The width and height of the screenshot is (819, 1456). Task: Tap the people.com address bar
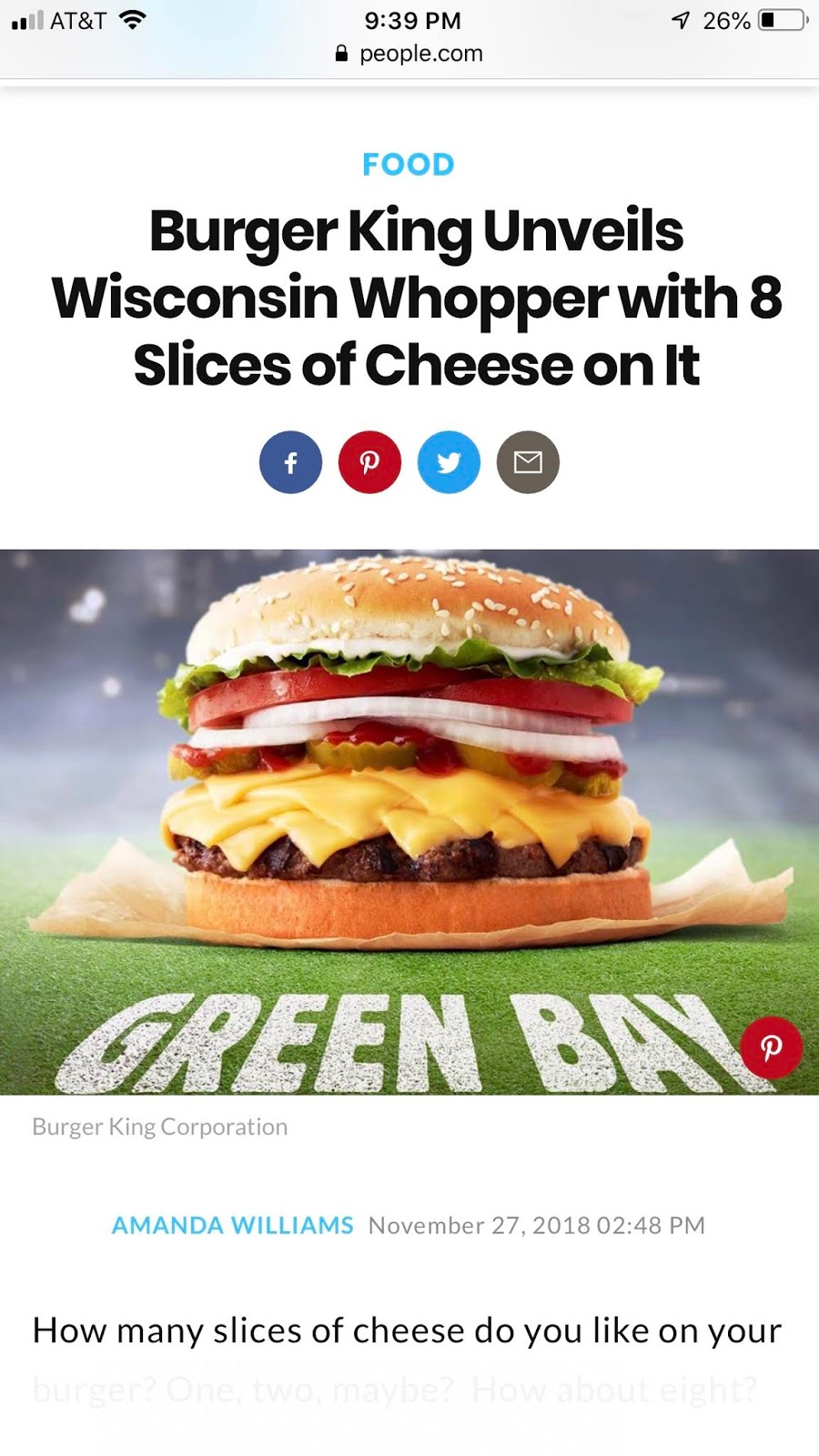pyautogui.click(x=409, y=54)
